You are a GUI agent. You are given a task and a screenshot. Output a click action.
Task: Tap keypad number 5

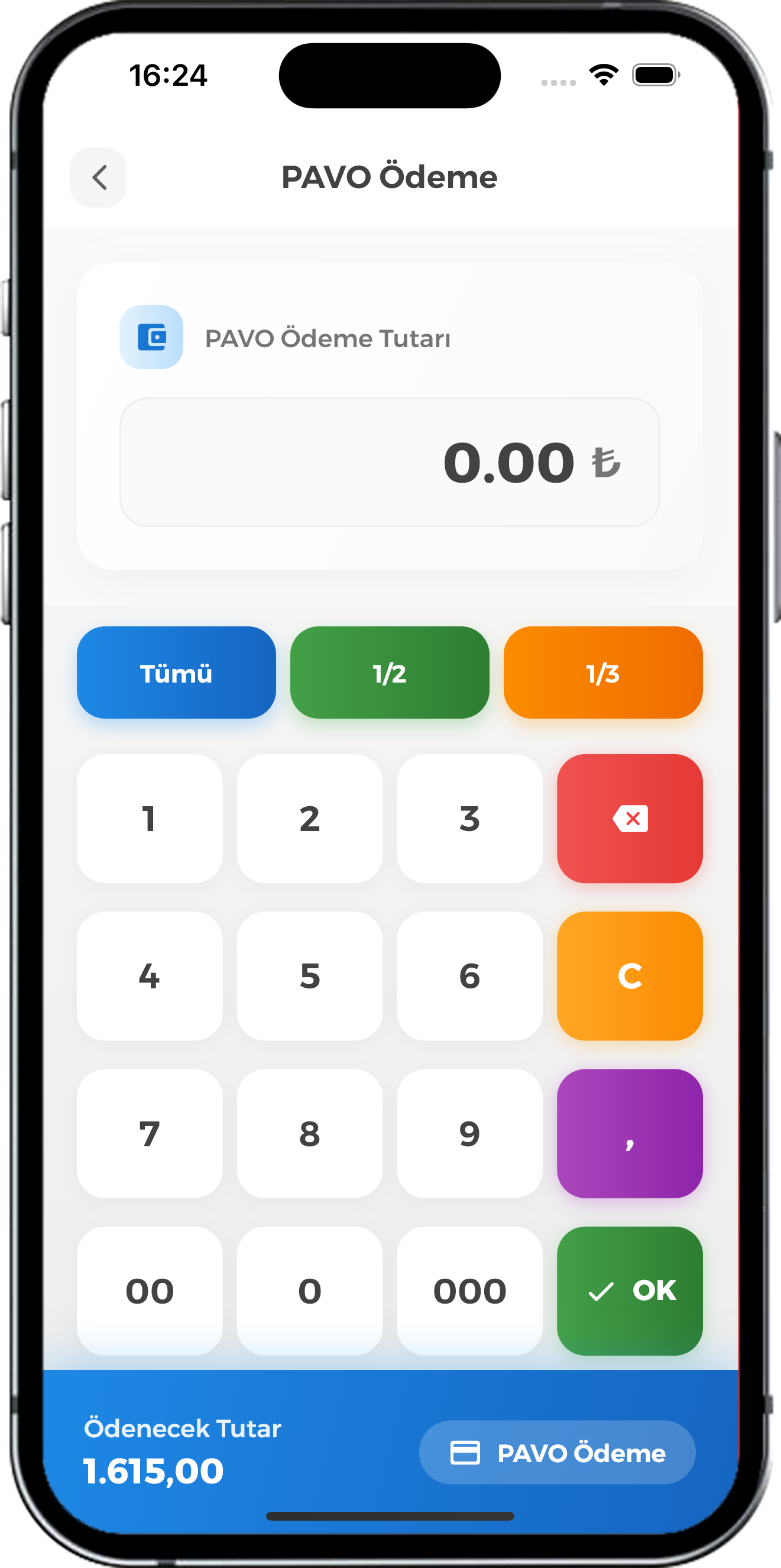pos(310,976)
